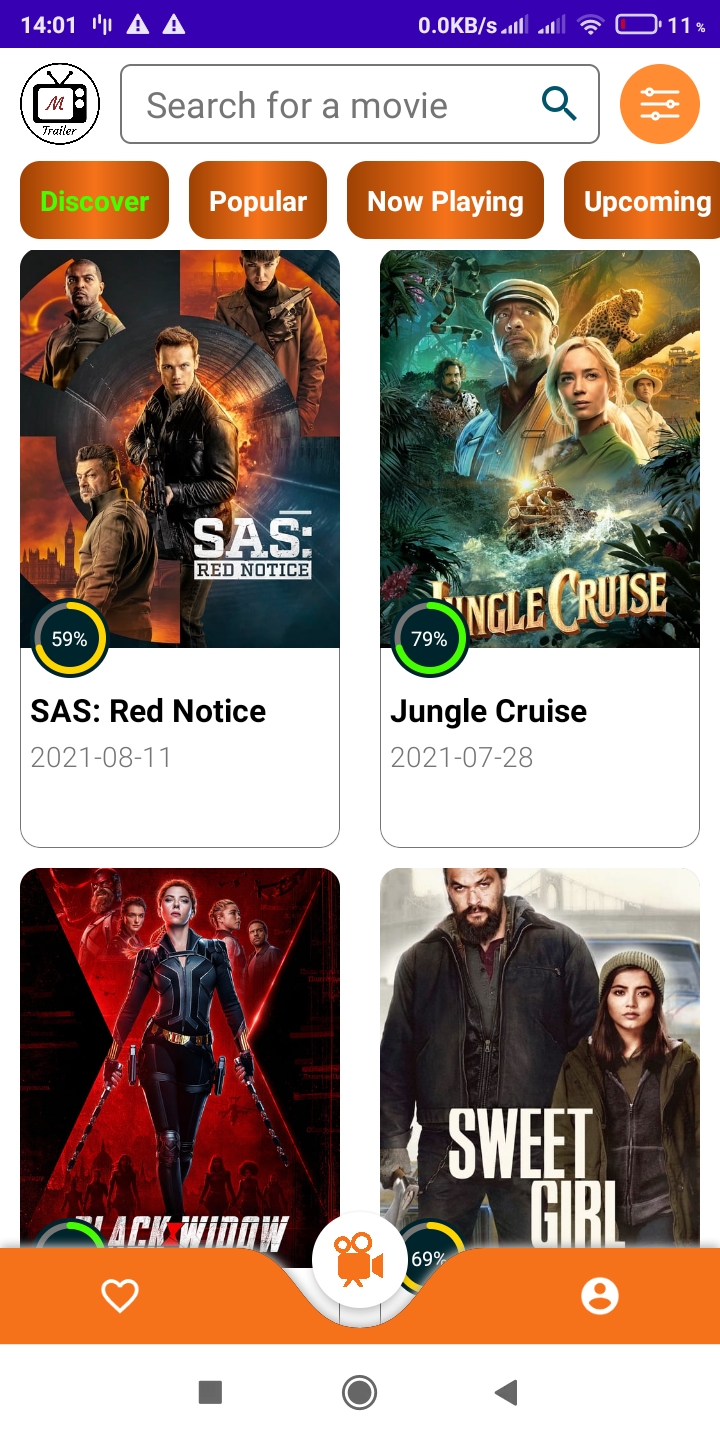
Task: Go to the system home screen
Action: [x=359, y=1392]
